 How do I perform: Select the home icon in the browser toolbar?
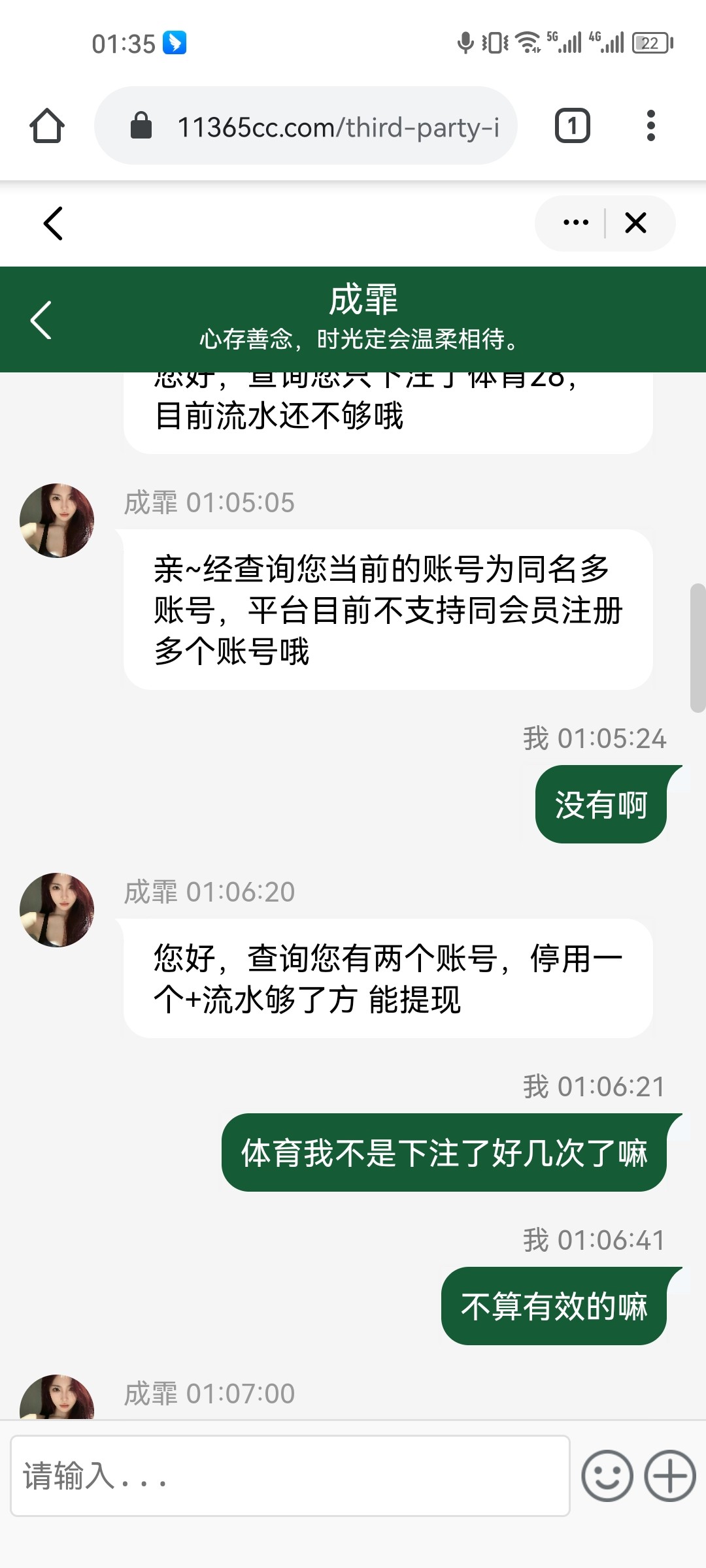(x=47, y=125)
